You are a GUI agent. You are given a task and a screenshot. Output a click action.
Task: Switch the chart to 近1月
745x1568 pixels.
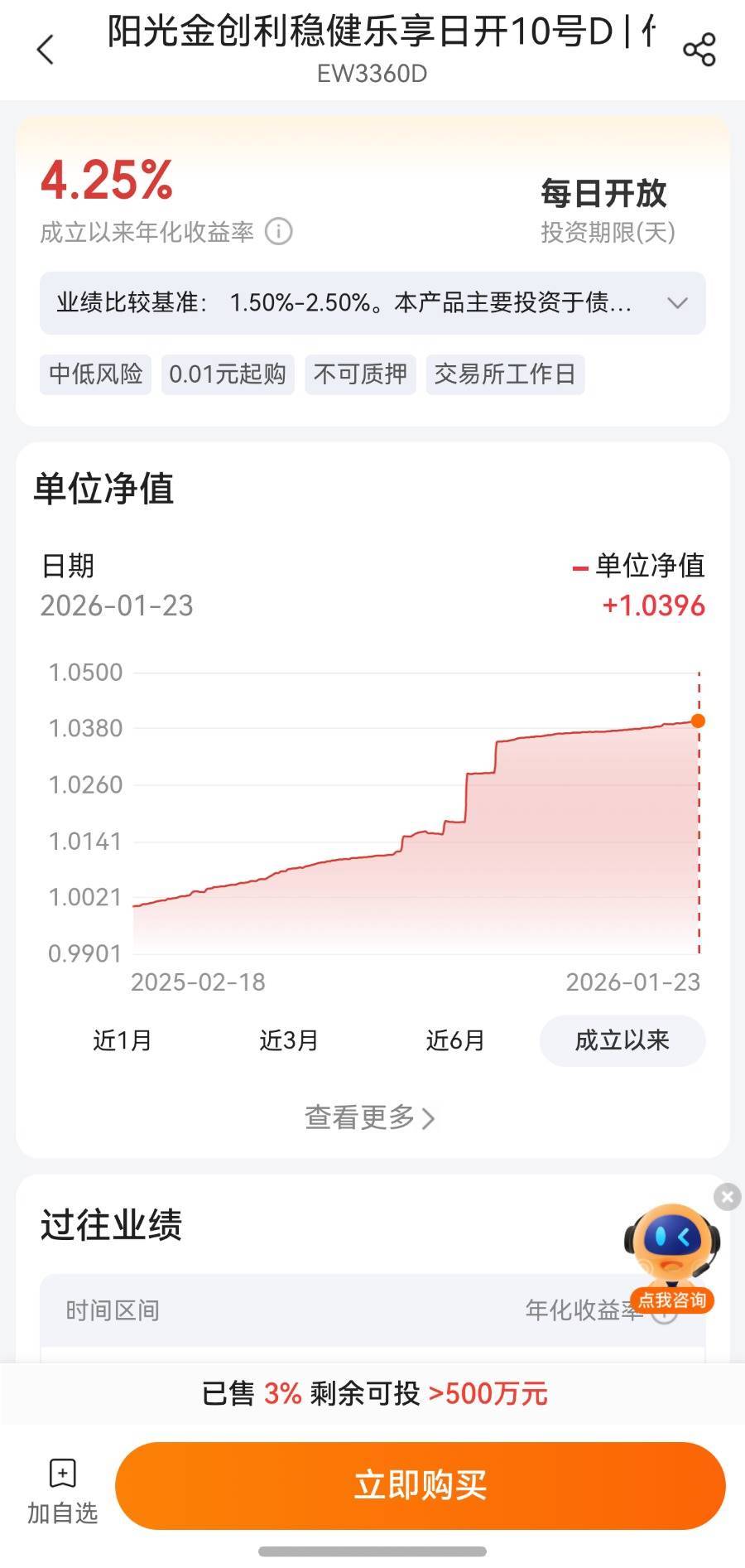pyautogui.click(x=123, y=1040)
